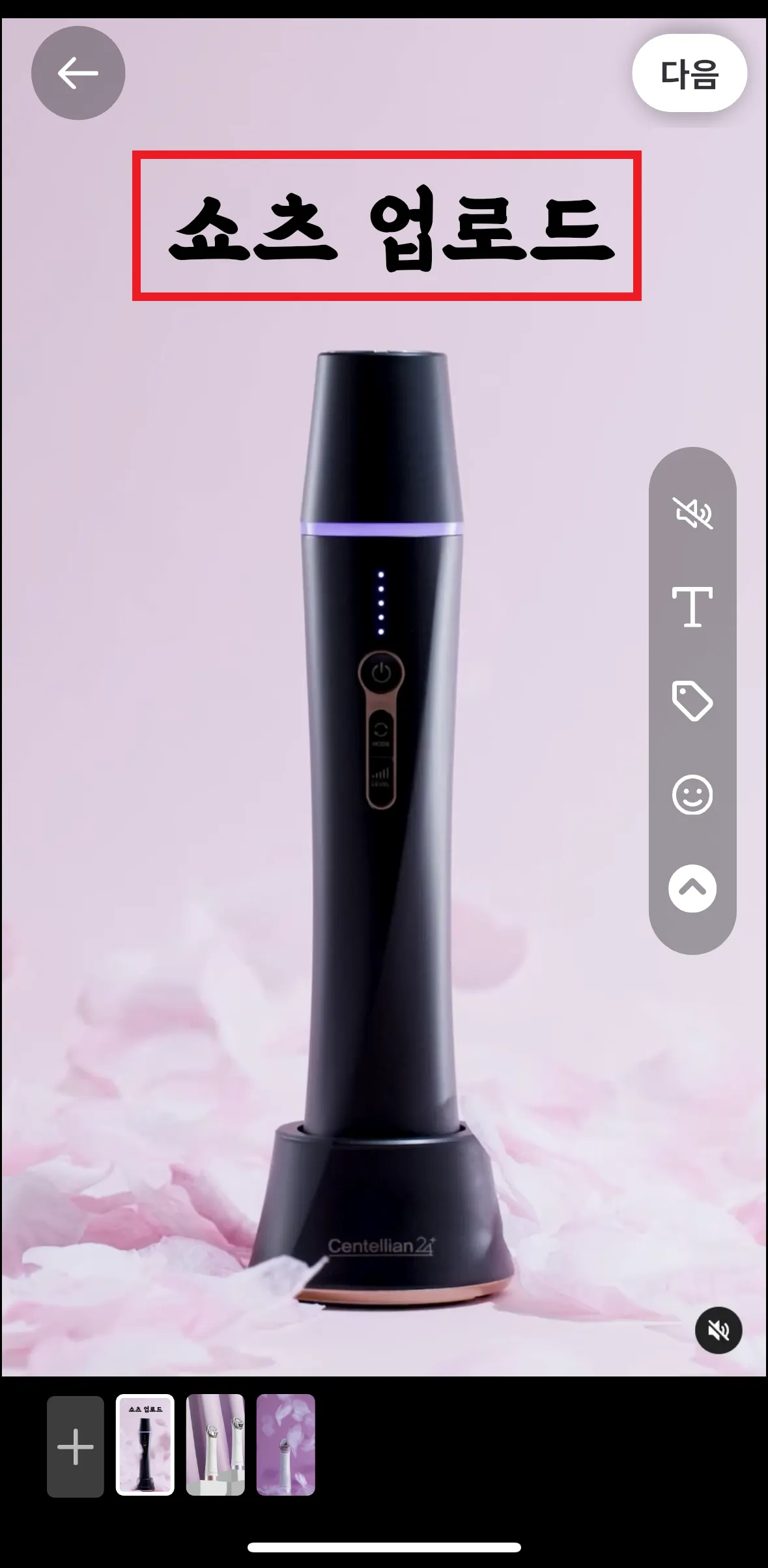Screen dimensions: 768x1568
Task: Add text with the T tool
Action: click(x=692, y=607)
